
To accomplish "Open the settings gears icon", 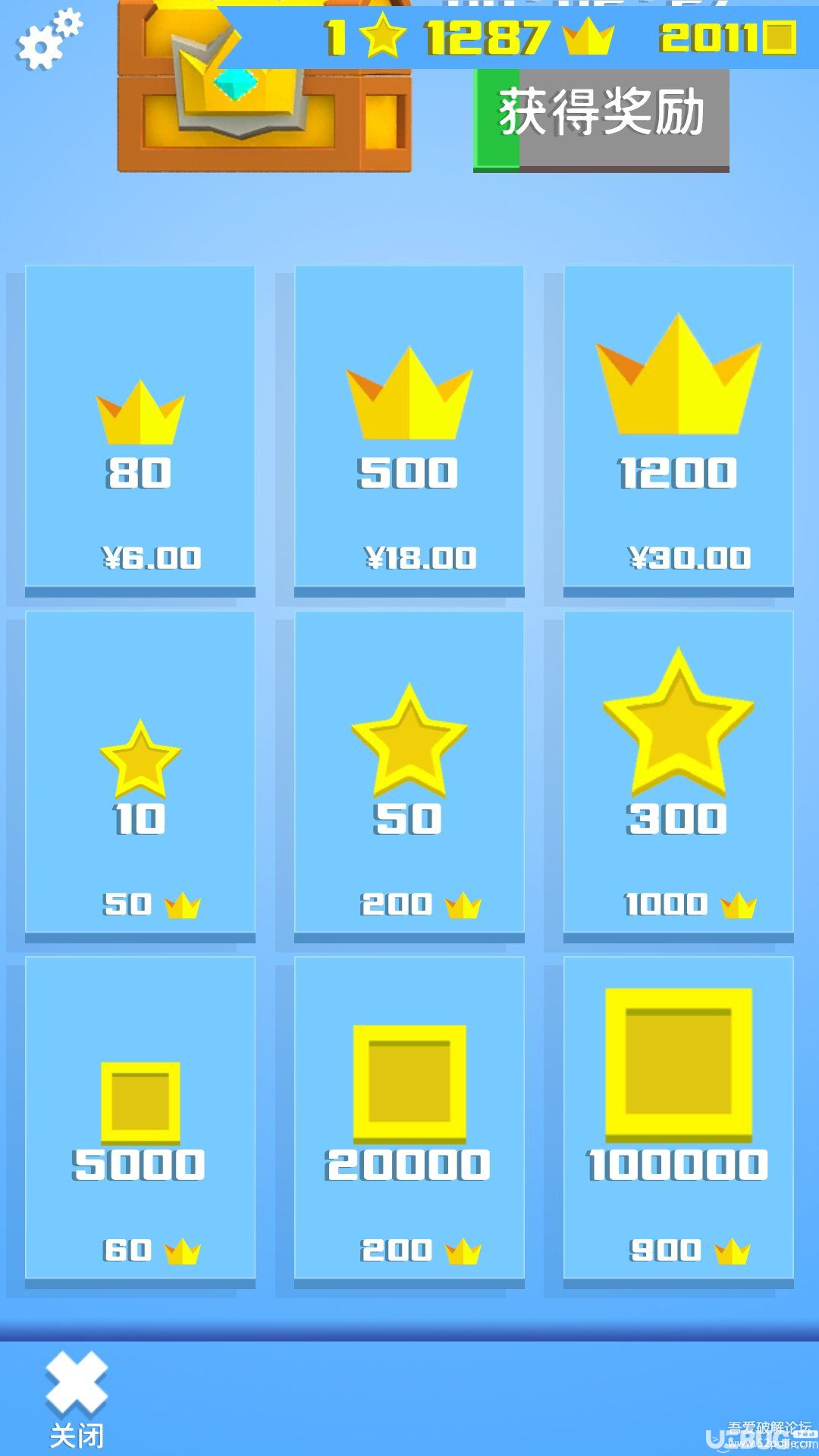I will coord(49,39).
